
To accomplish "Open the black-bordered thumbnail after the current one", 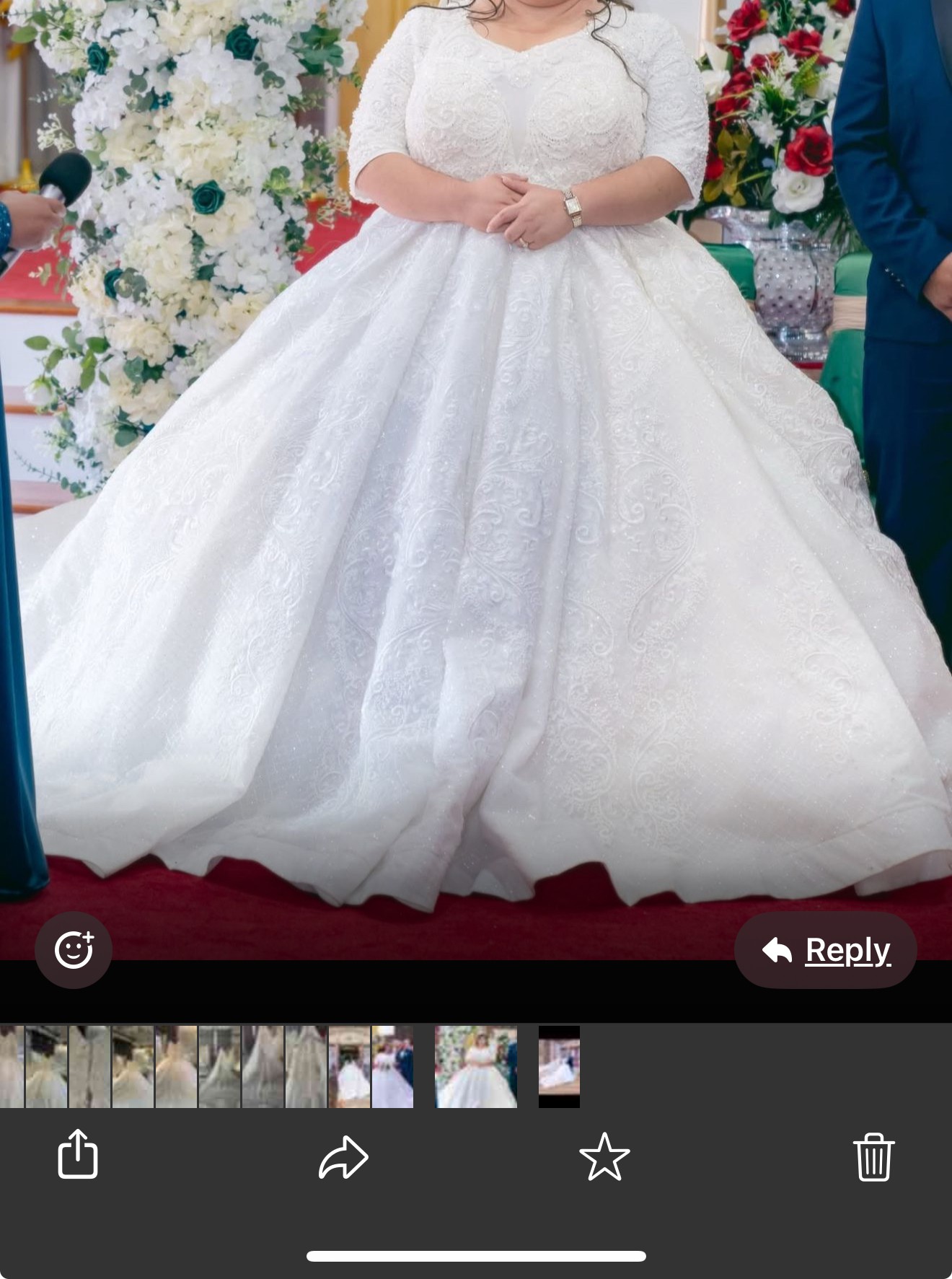I will pos(559,1066).
